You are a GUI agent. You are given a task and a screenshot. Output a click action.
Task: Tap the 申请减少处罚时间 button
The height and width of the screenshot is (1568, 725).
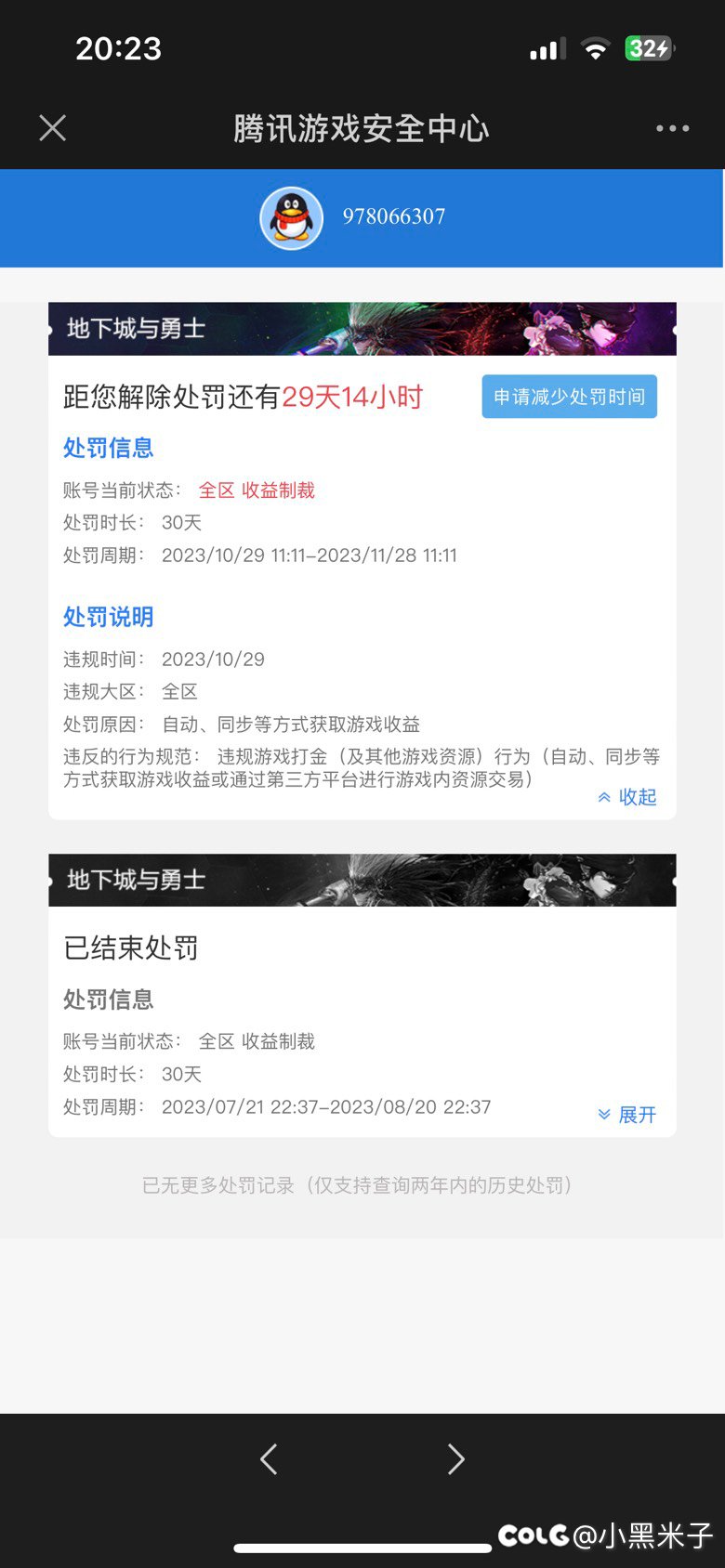[x=569, y=396]
